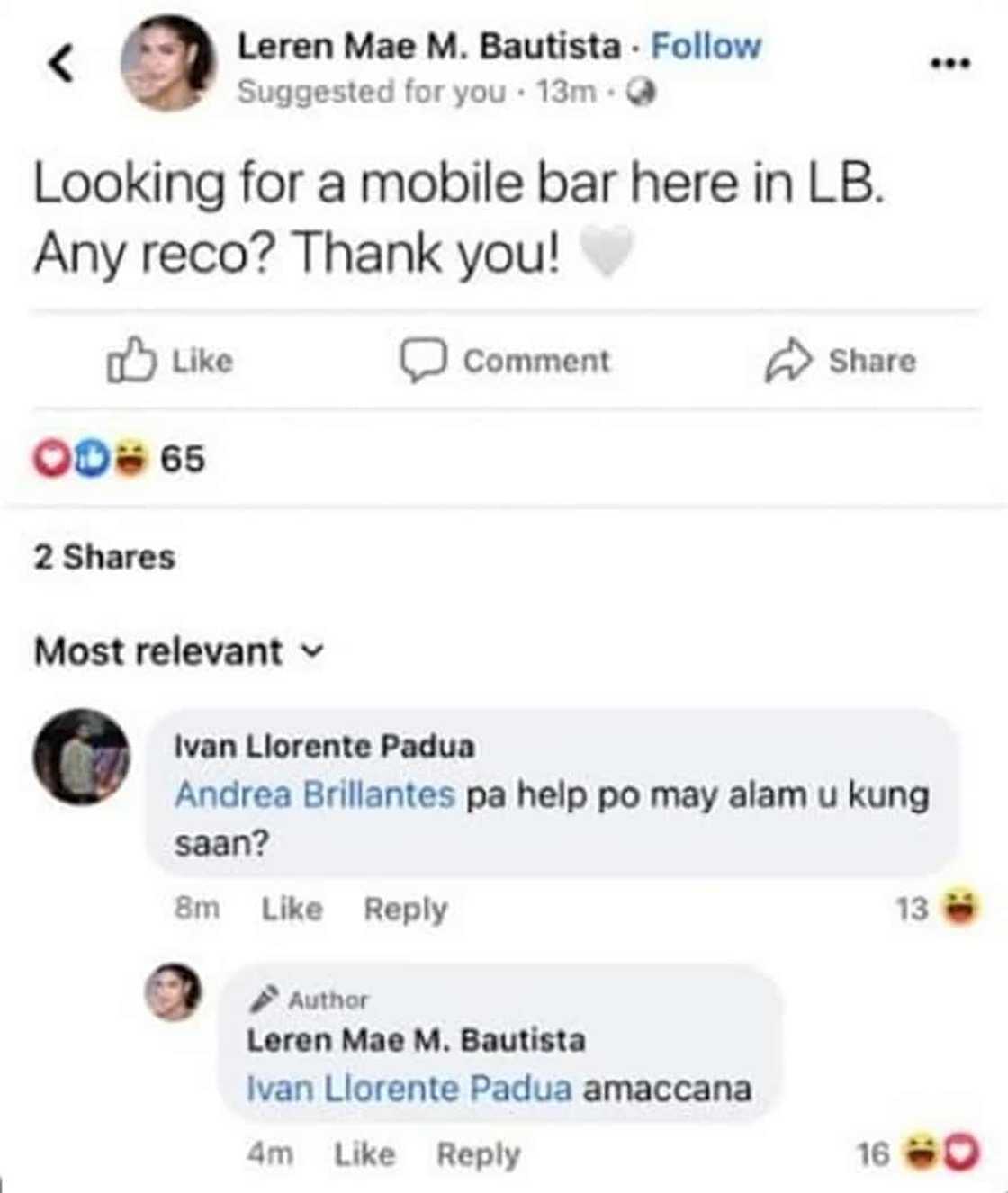View the 65 reactions on the post
Screen dimensions: 1008x1193
(x=120, y=459)
